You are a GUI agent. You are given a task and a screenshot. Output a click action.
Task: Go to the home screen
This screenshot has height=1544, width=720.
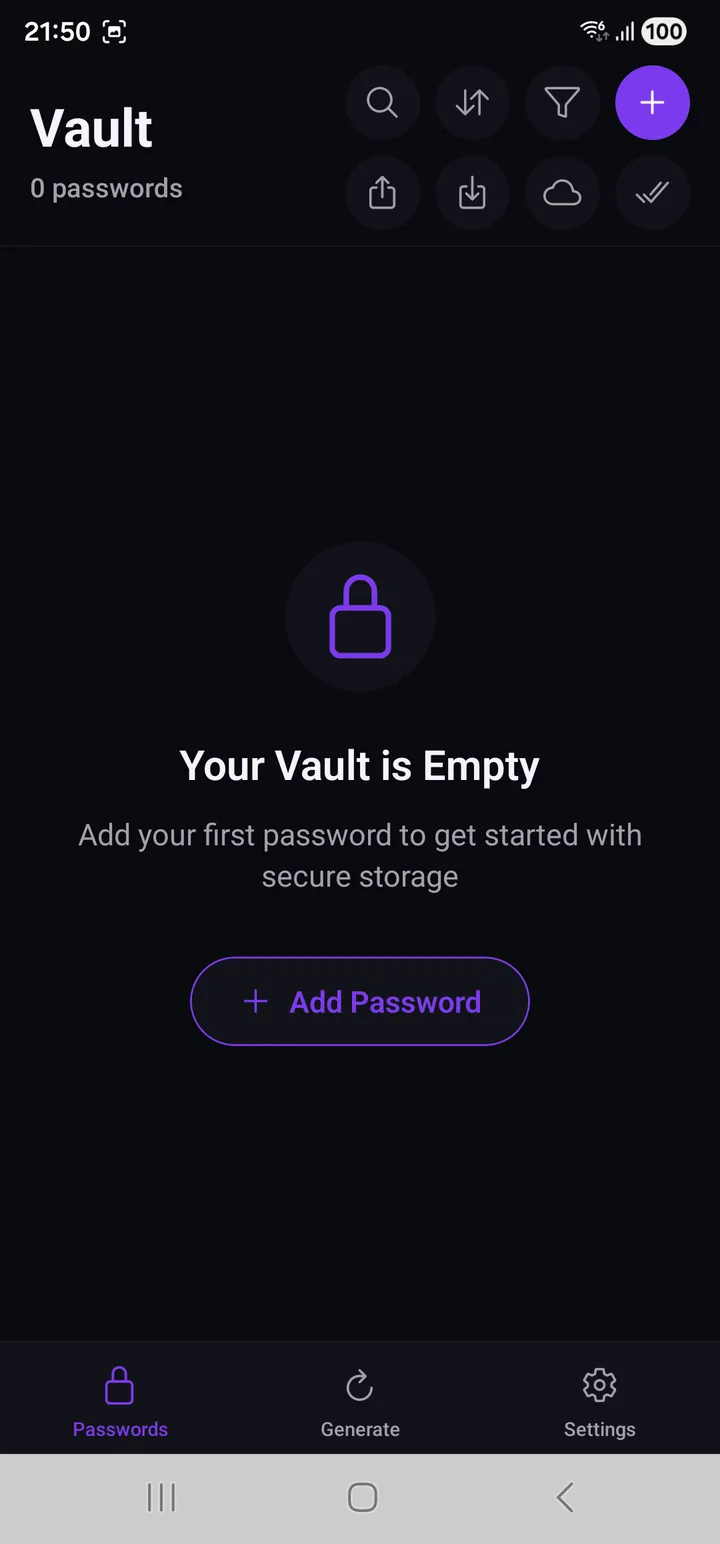362,1497
